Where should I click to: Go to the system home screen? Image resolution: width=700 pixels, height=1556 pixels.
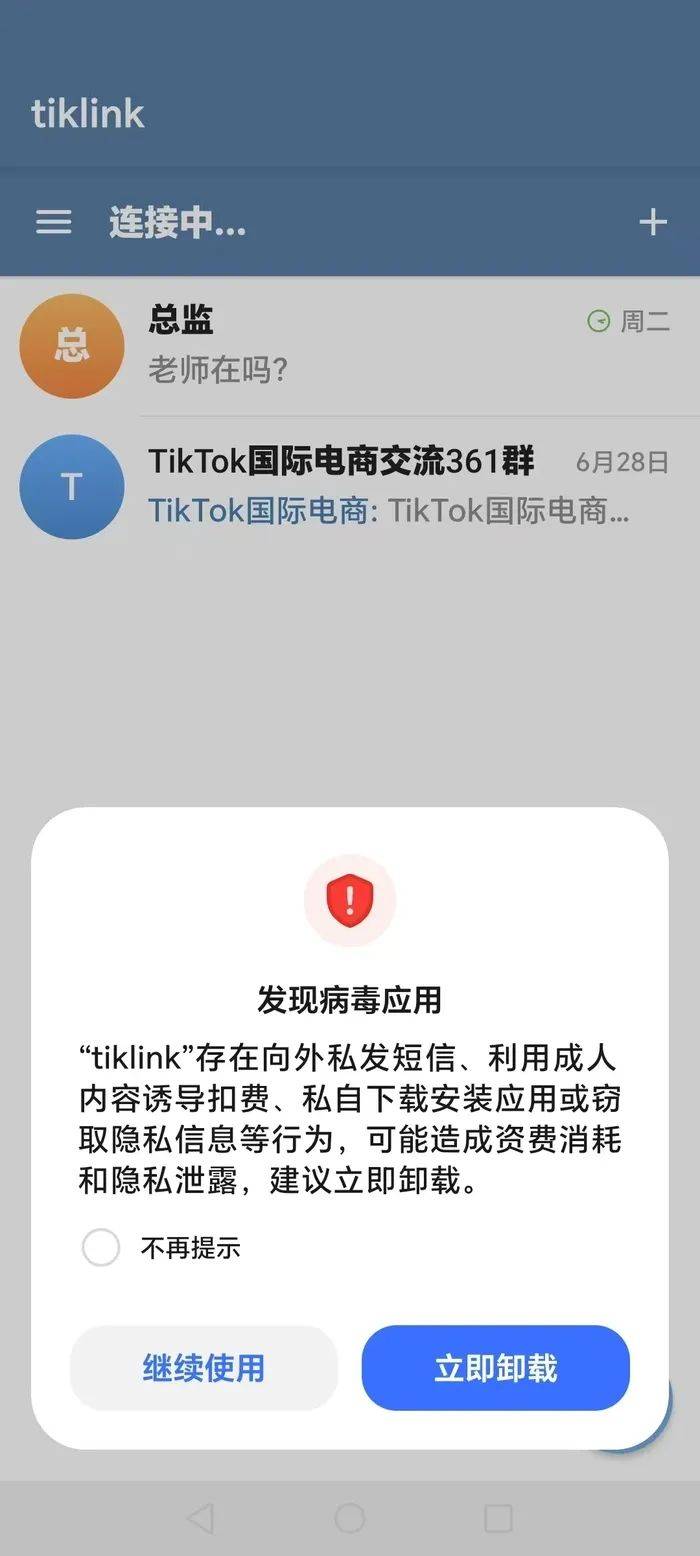click(350, 1518)
